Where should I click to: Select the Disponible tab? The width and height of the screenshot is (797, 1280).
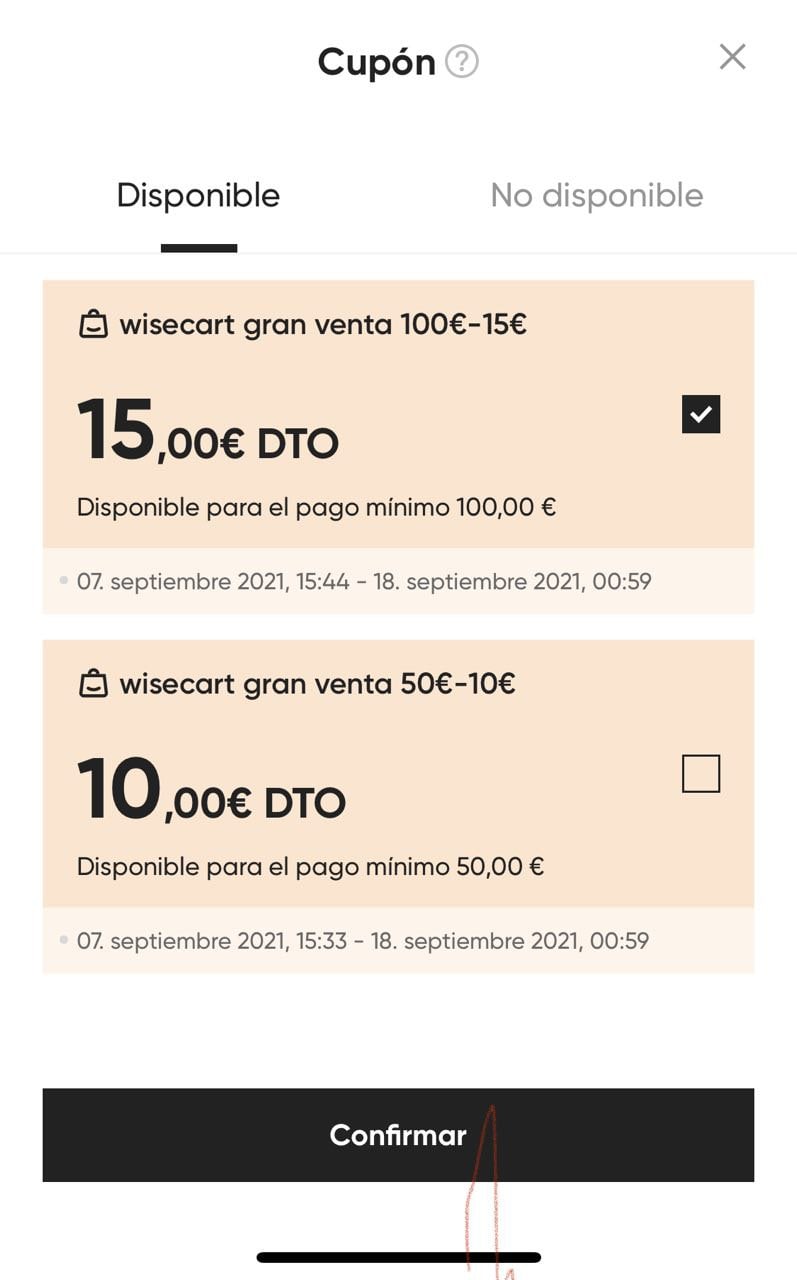point(198,195)
